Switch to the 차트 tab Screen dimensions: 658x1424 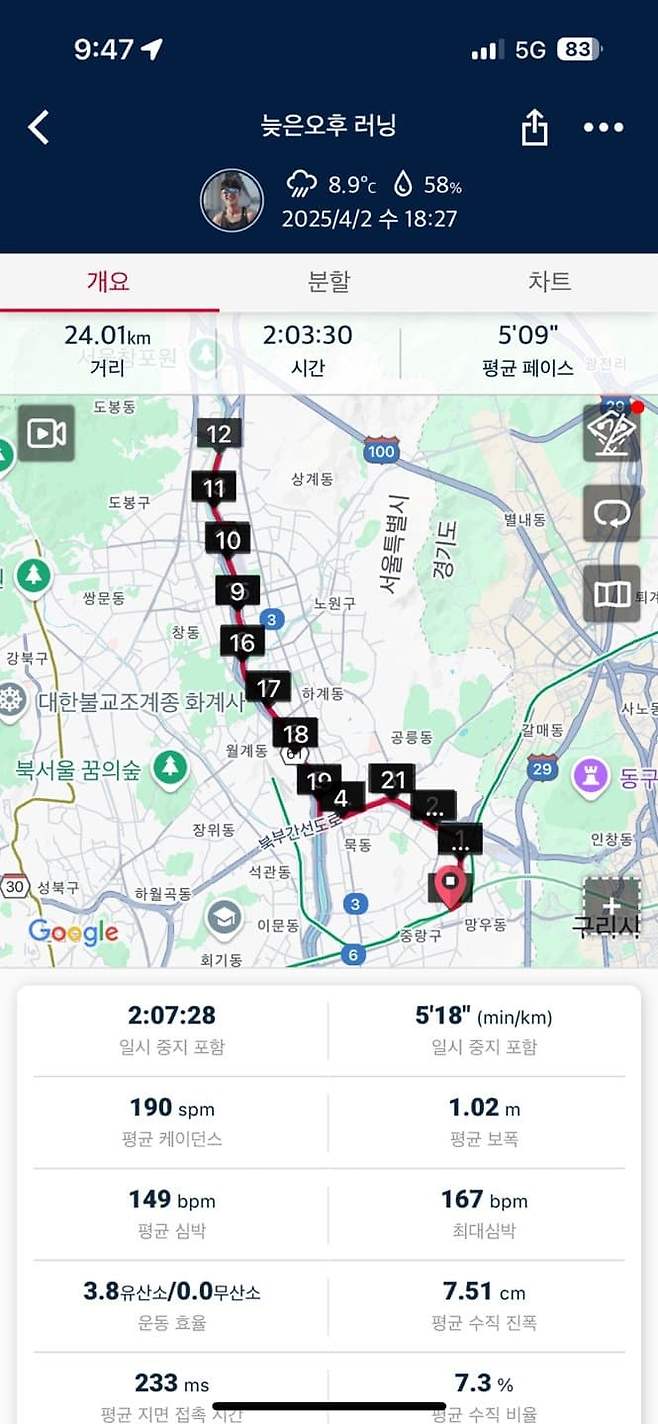point(548,281)
